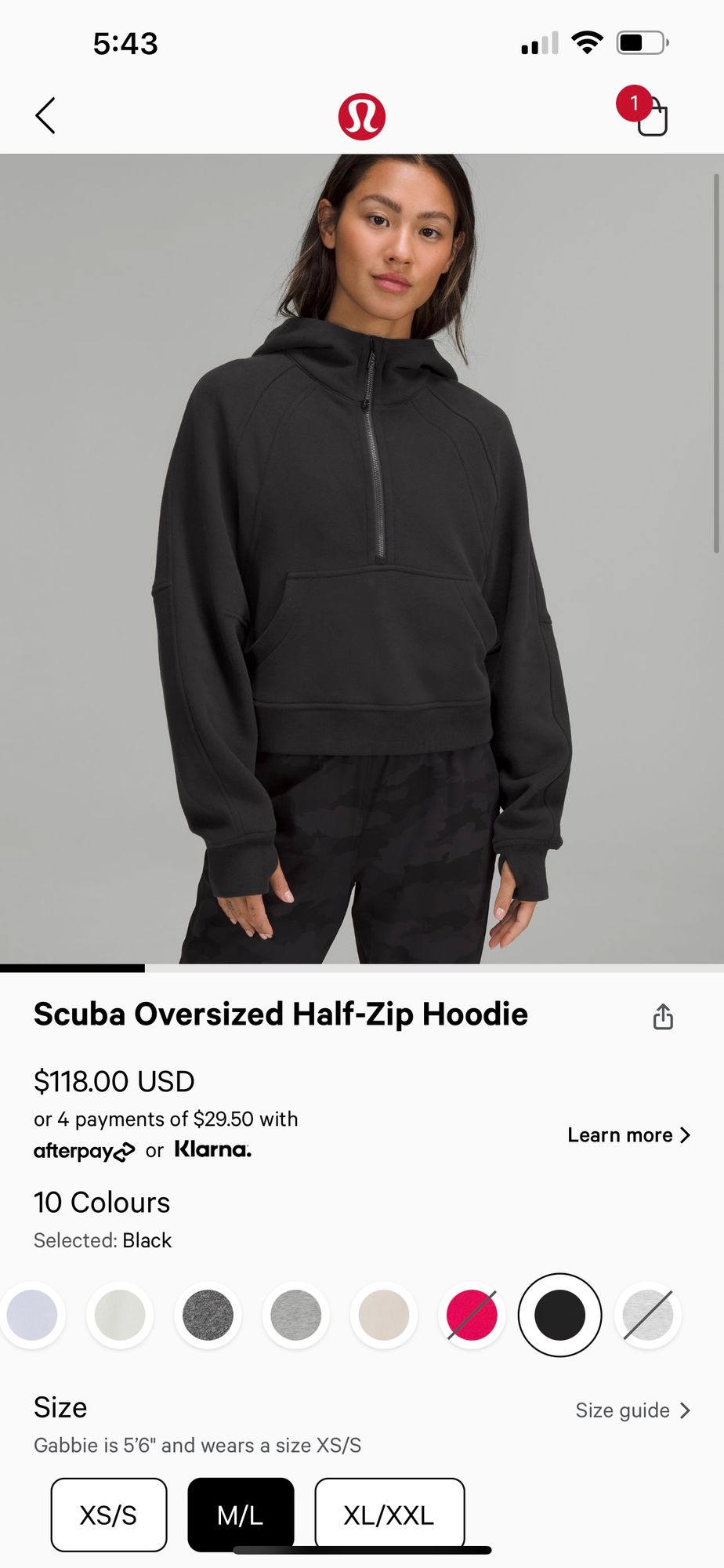Select the off-white colour swatch
Viewport: 724px width, 1568px height.
click(120, 1315)
